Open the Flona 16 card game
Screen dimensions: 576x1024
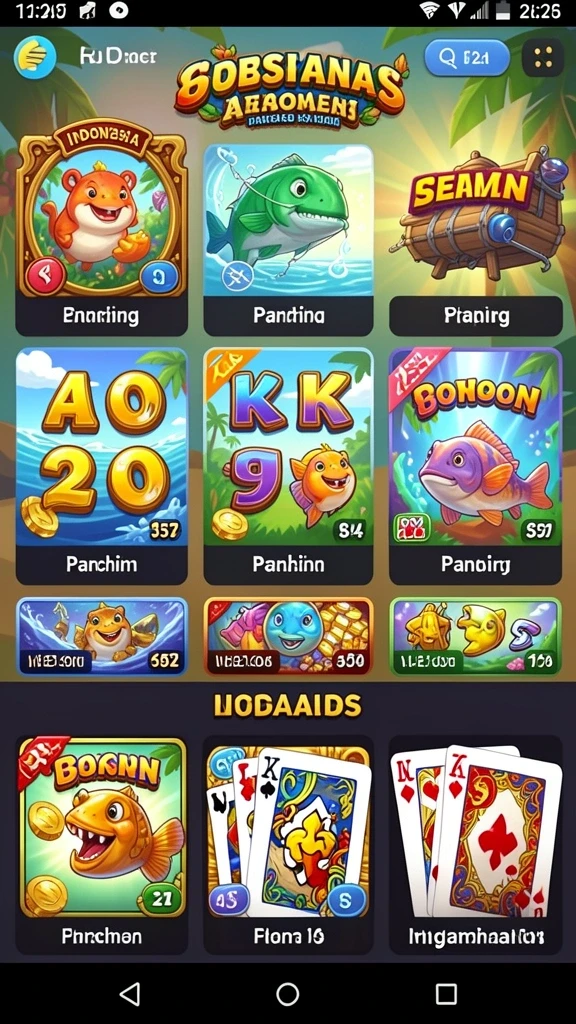click(x=289, y=845)
